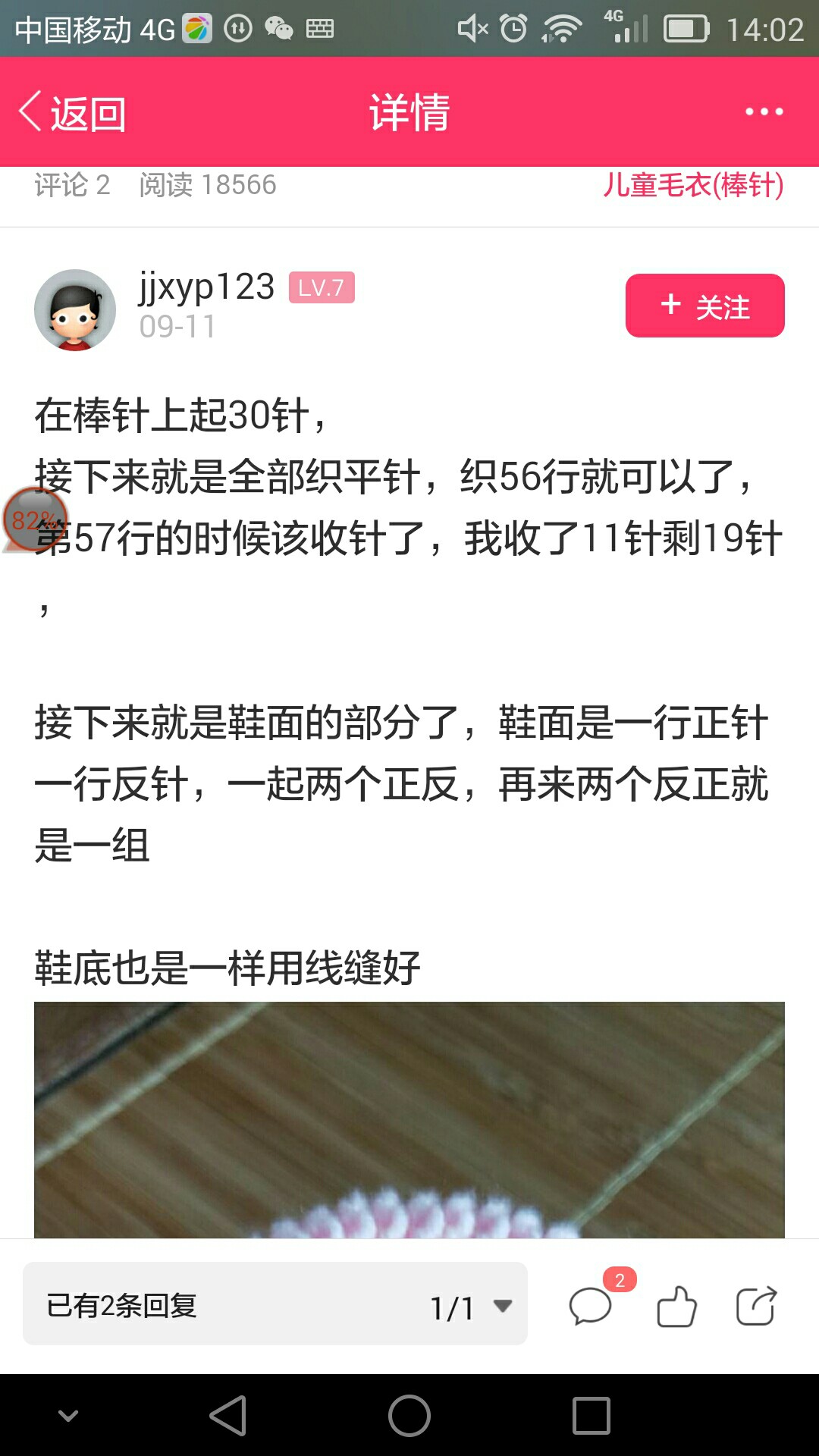Tap the floating 82% bubble
819x1456 pixels.
[35, 519]
